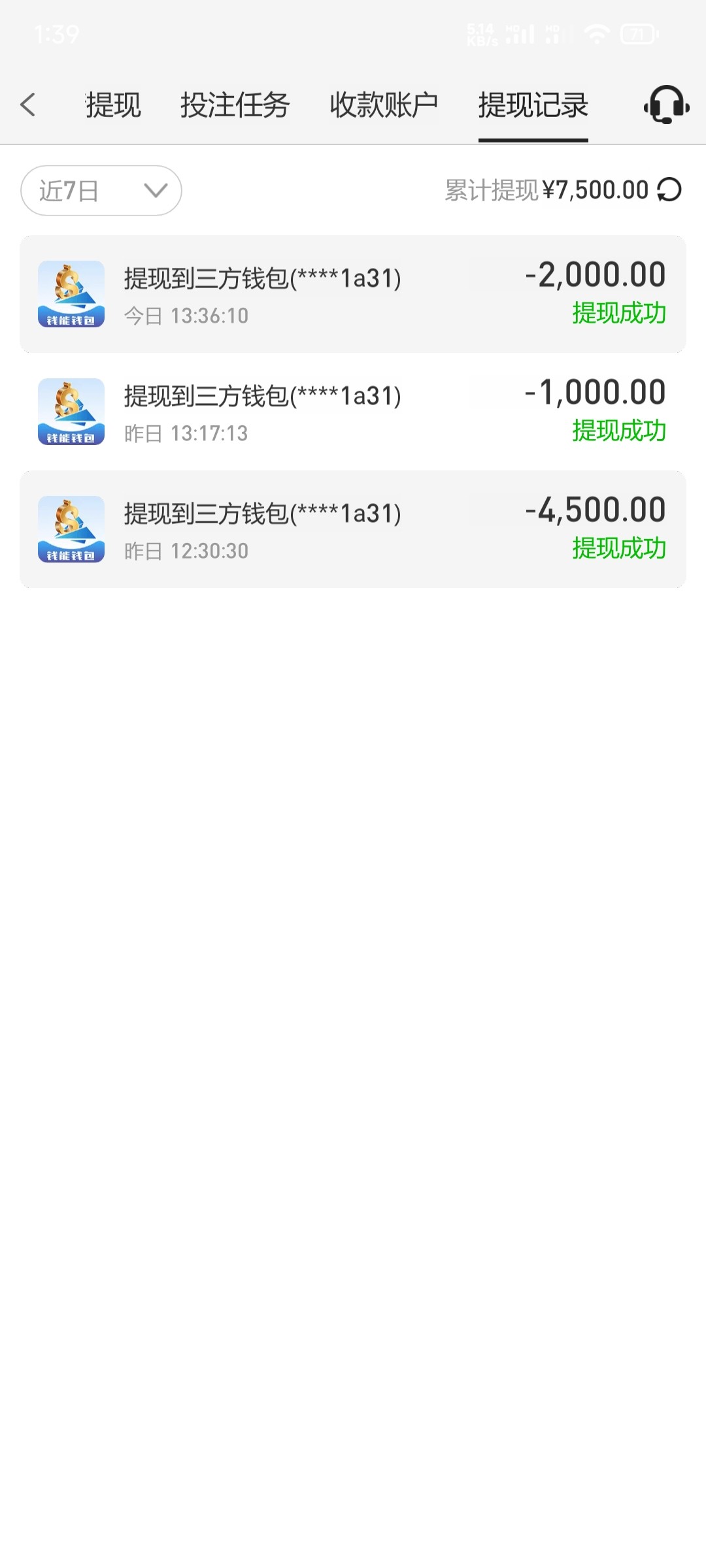The width and height of the screenshot is (706, 1568).
Task: Switch to the 提现 tab
Action: [x=113, y=105]
